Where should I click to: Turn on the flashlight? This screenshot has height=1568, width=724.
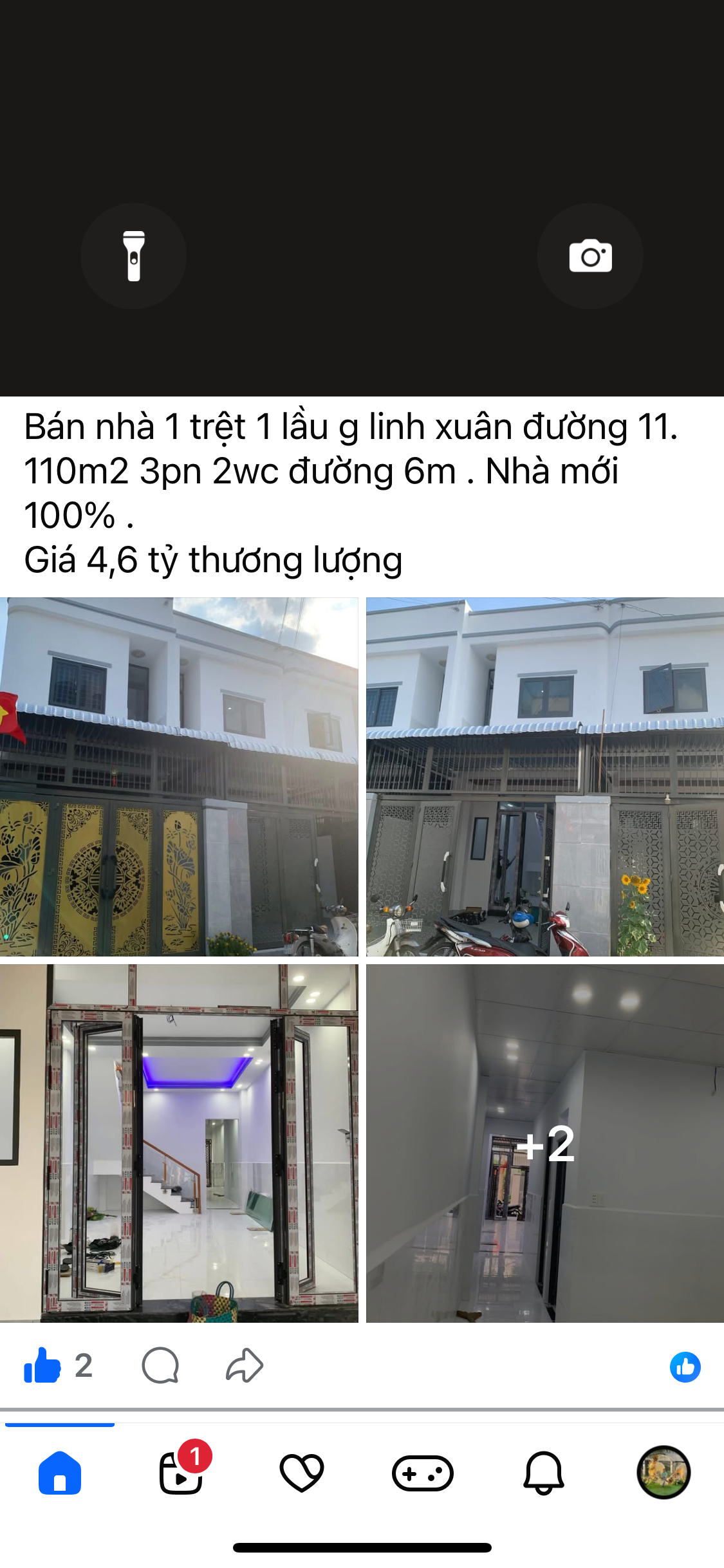[x=133, y=256]
